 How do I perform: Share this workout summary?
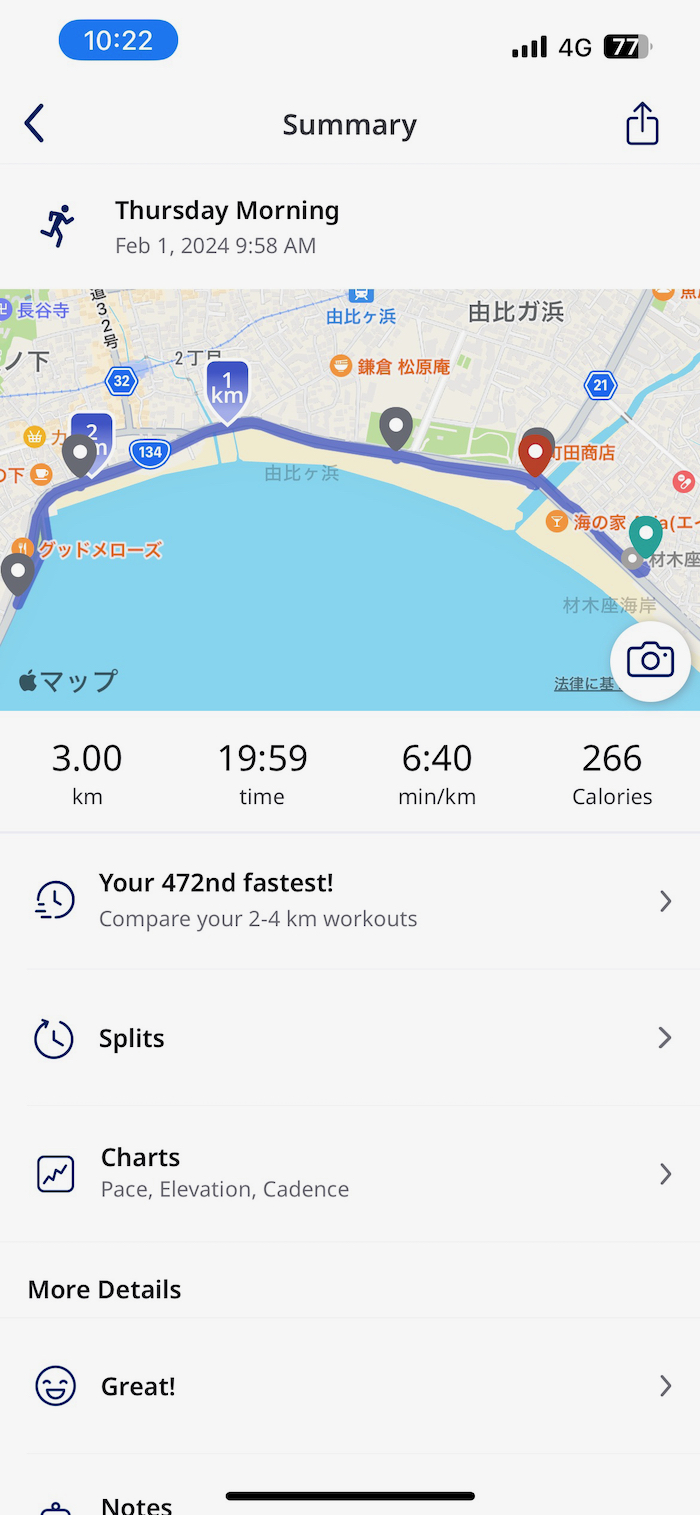click(642, 124)
